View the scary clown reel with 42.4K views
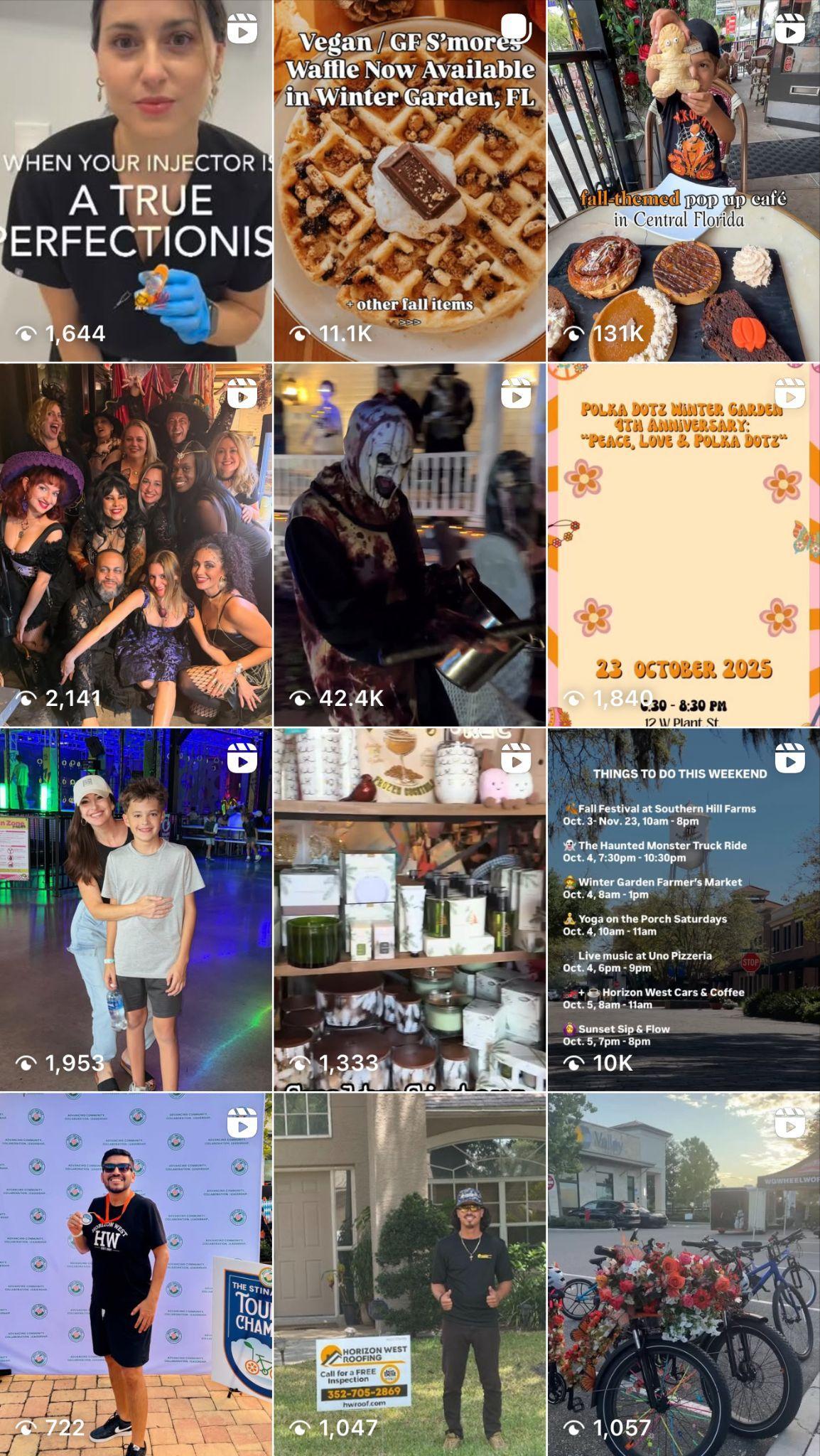This screenshot has width=820, height=1456. tap(409, 545)
